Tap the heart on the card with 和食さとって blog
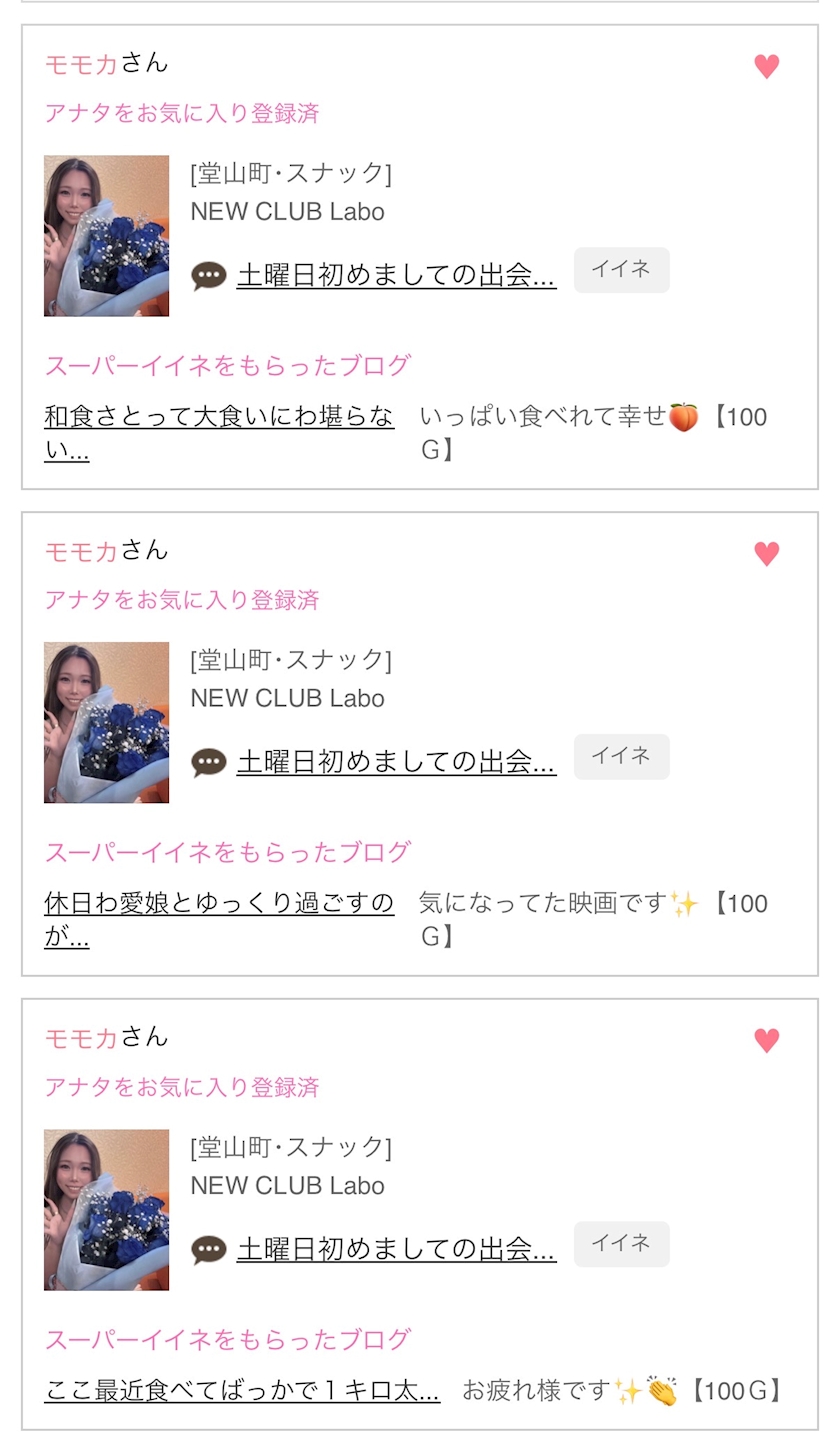 point(766,66)
